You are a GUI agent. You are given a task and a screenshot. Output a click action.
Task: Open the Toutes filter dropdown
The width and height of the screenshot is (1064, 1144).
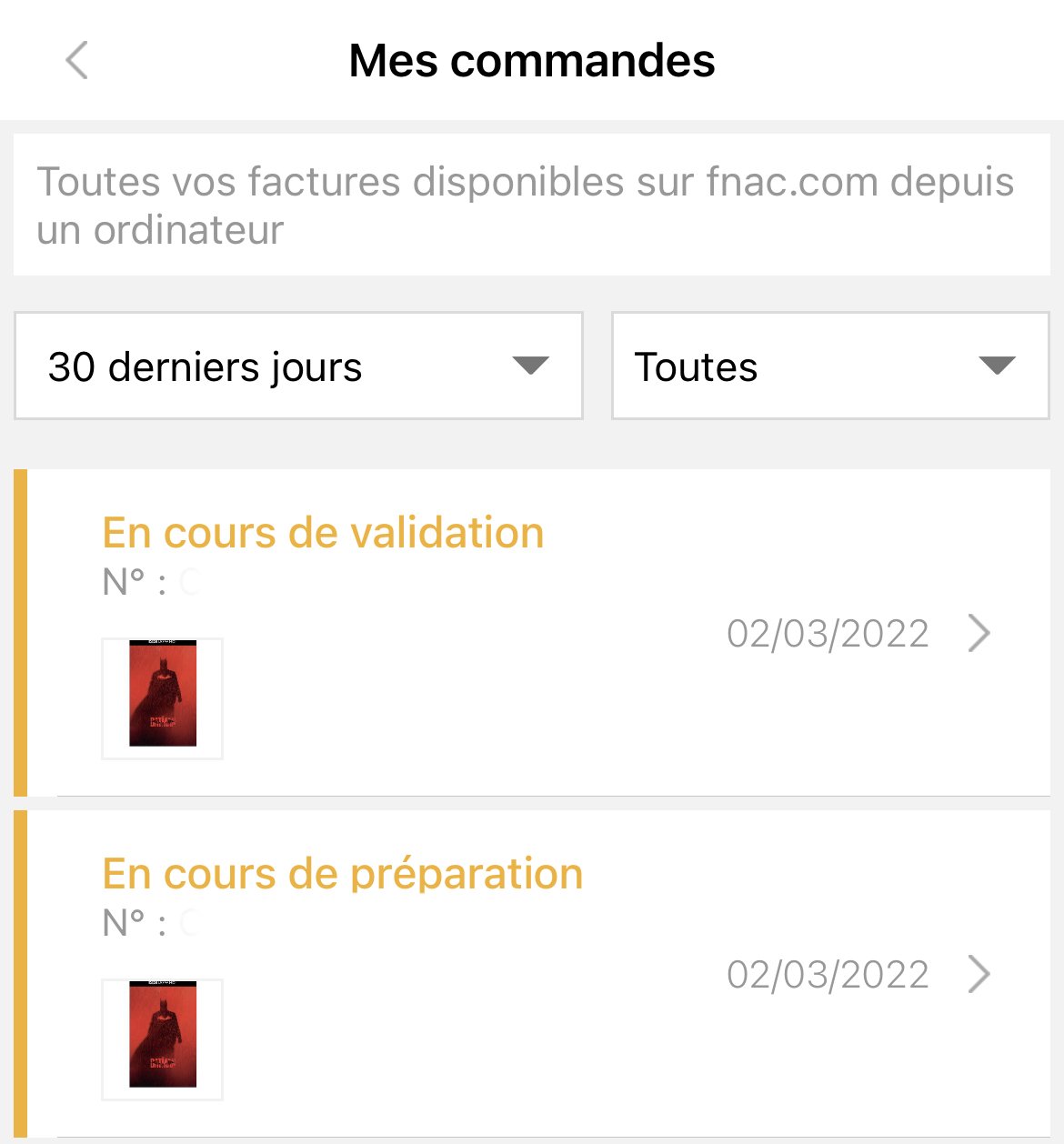pyautogui.click(x=830, y=366)
